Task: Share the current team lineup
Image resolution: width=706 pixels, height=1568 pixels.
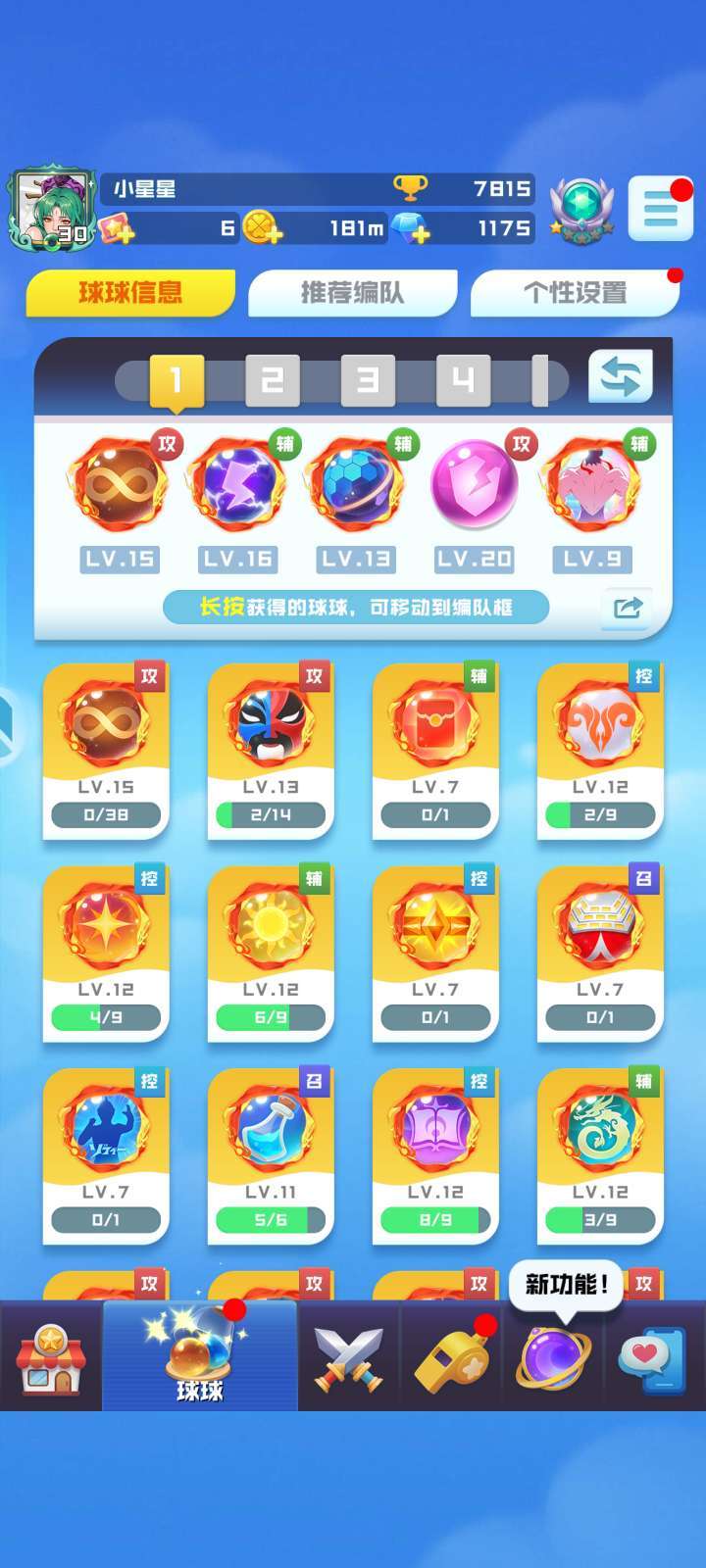Action: pyautogui.click(x=627, y=608)
